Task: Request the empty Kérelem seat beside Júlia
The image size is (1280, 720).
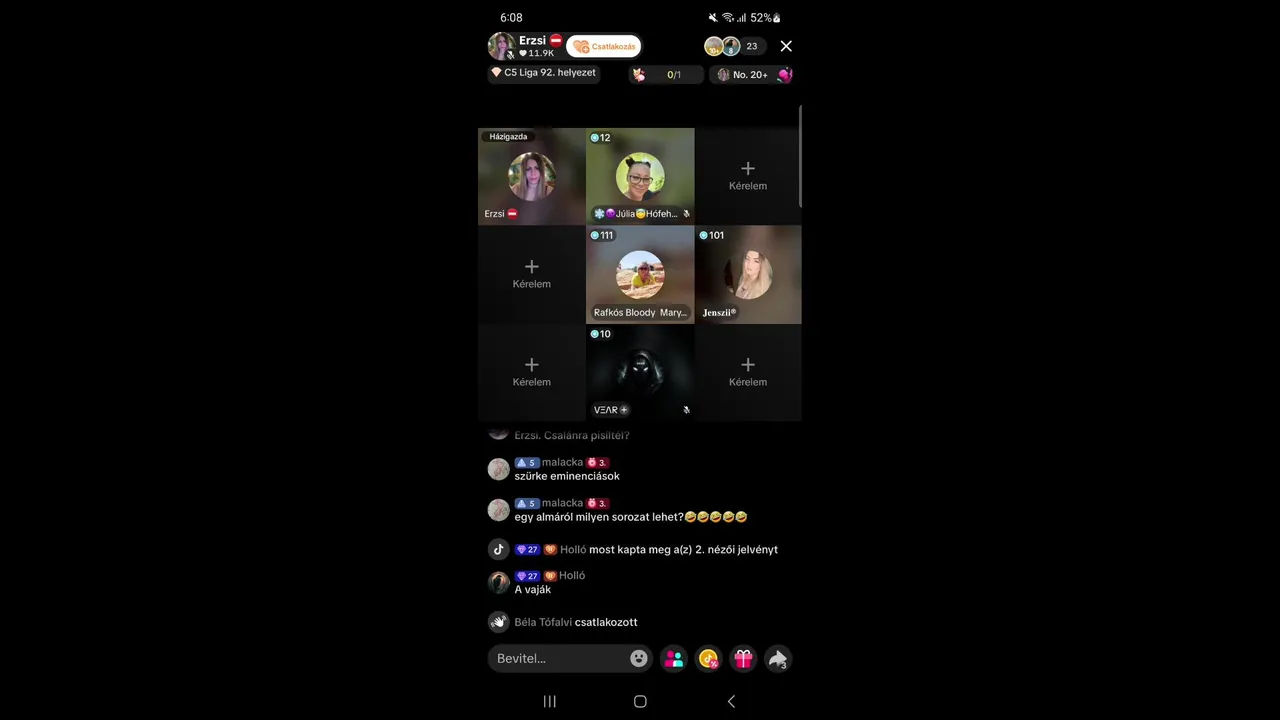Action: (748, 175)
